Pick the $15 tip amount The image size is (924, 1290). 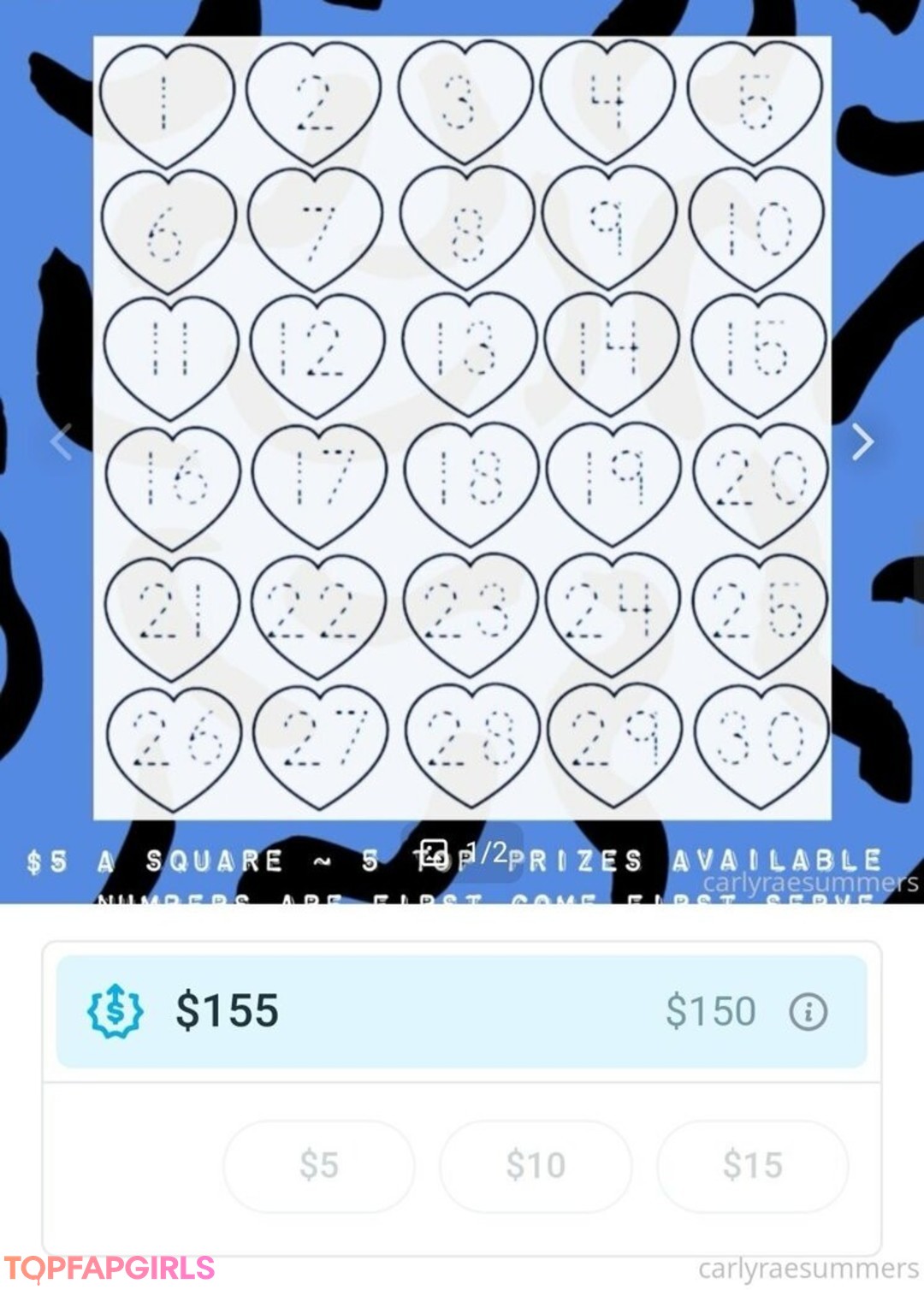(752, 1165)
